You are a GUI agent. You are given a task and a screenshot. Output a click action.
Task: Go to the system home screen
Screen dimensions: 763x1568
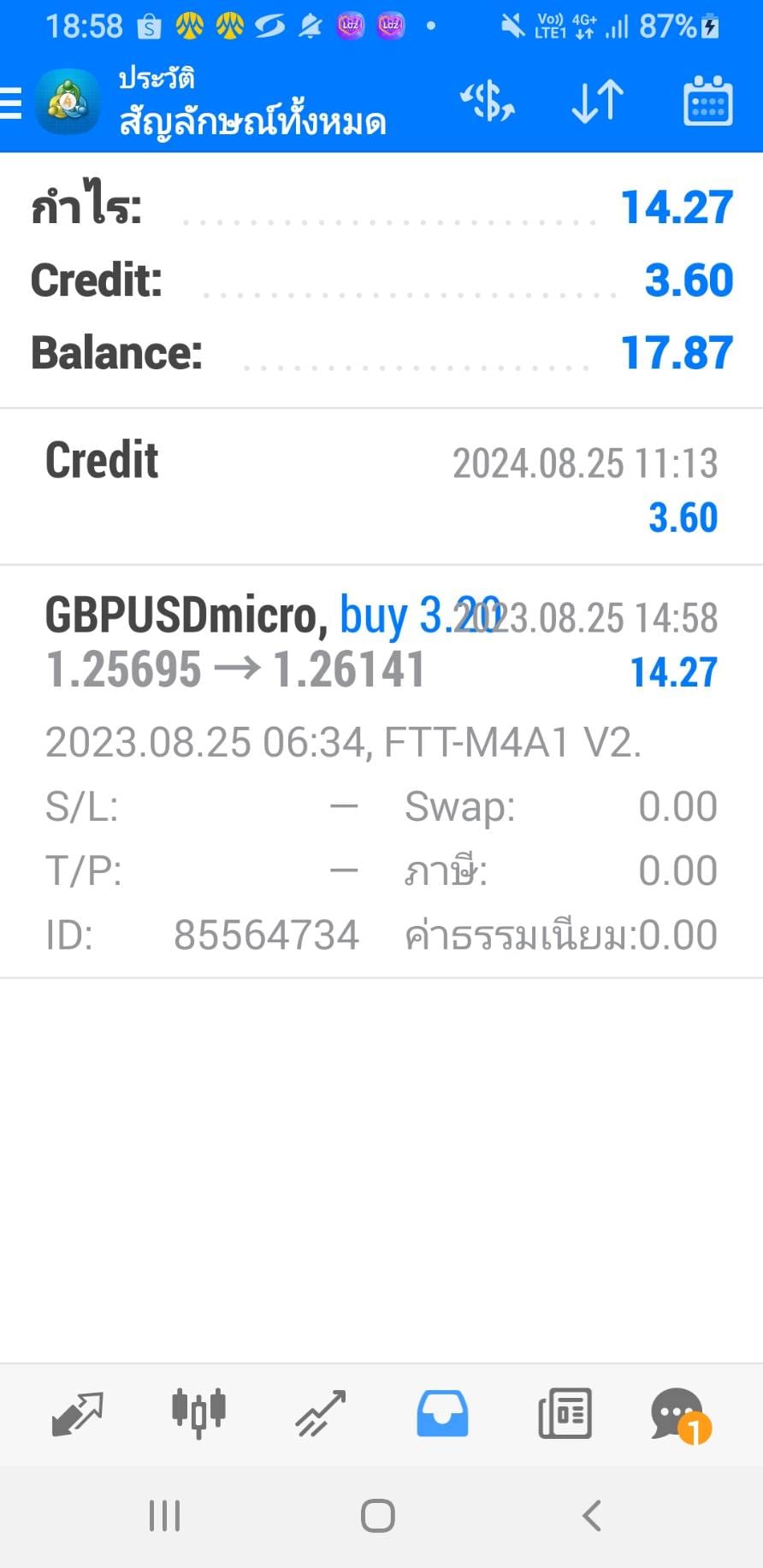378,1516
